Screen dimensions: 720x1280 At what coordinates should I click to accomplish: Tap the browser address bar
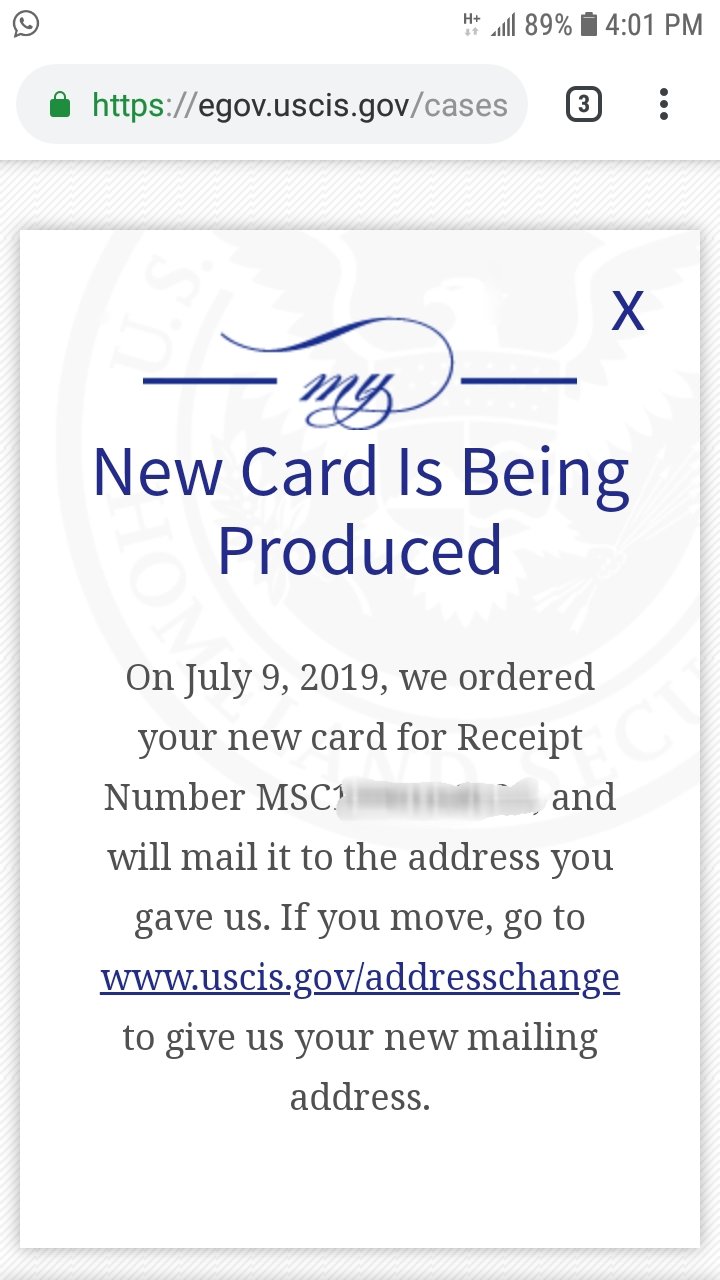[x=272, y=105]
